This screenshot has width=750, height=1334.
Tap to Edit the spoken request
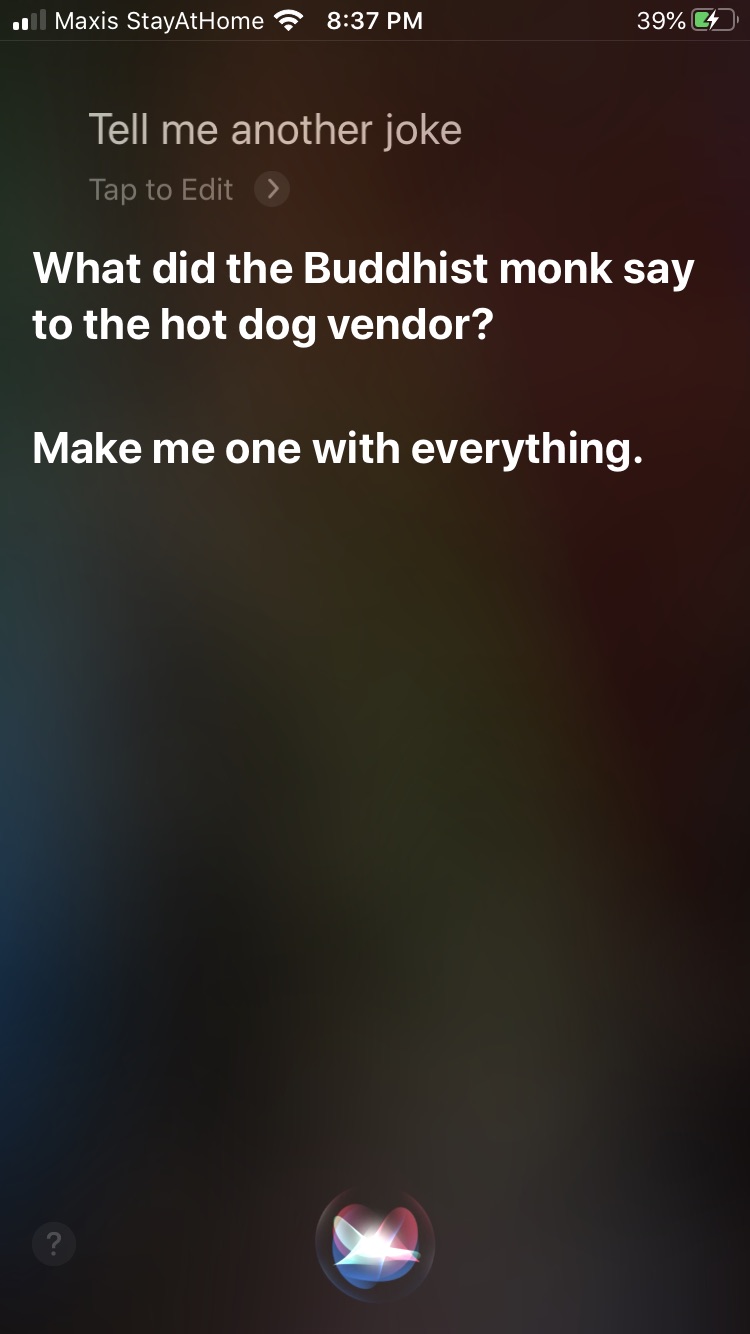pos(188,189)
